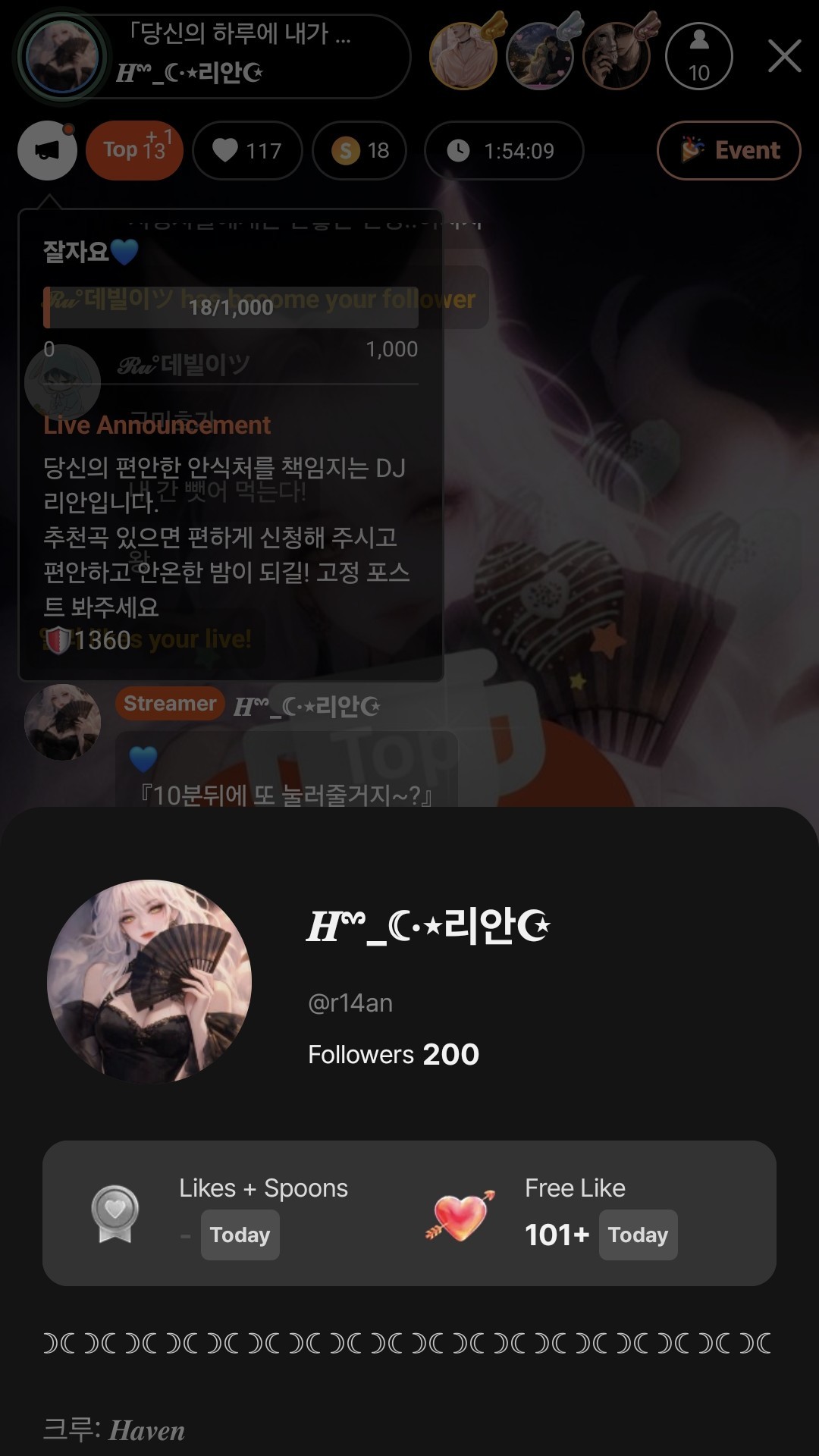This screenshot has height=1456, width=819.
Task: Close the live stream screen
Action: click(784, 56)
